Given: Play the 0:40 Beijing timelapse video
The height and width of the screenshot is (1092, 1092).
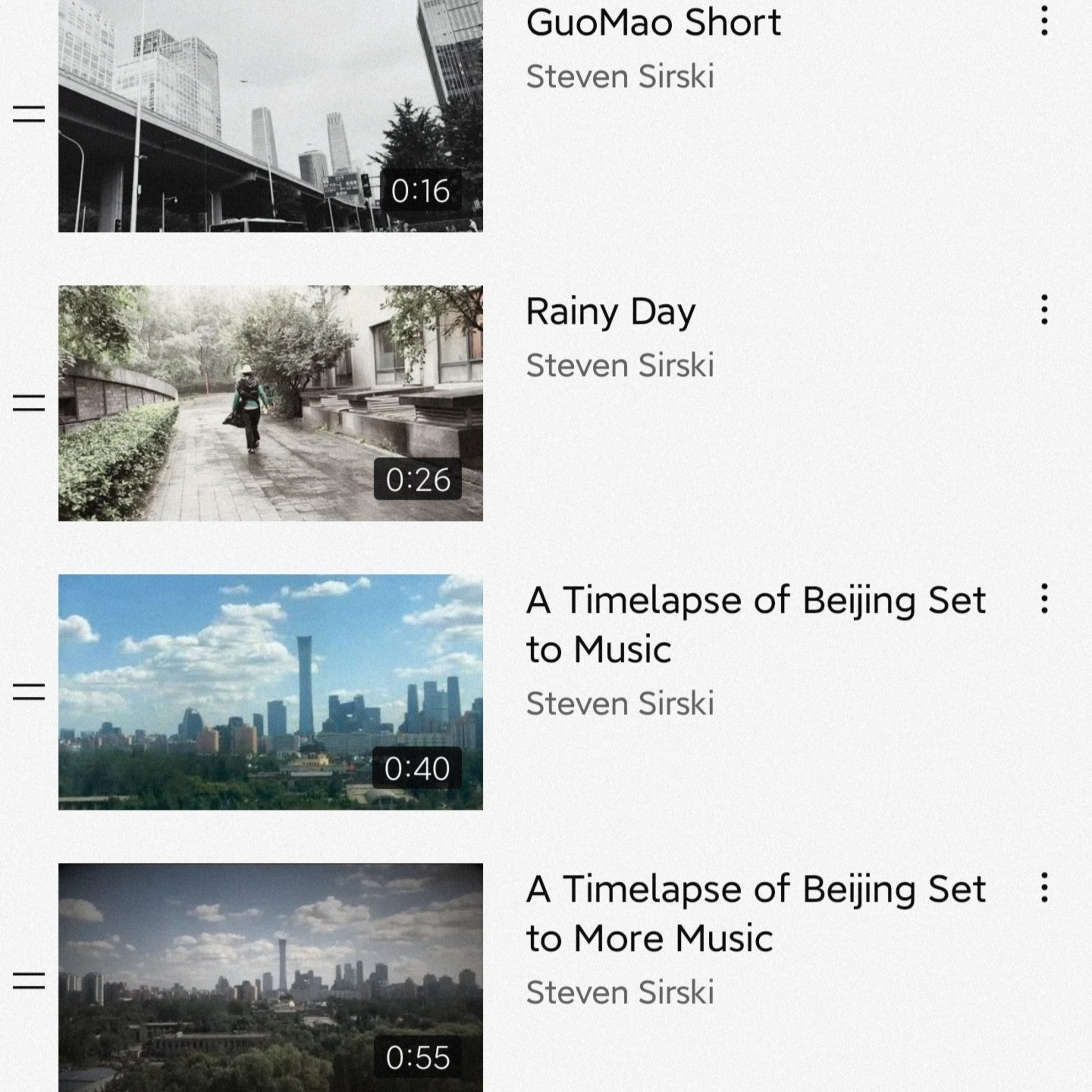Looking at the screenshot, I should click(270, 692).
